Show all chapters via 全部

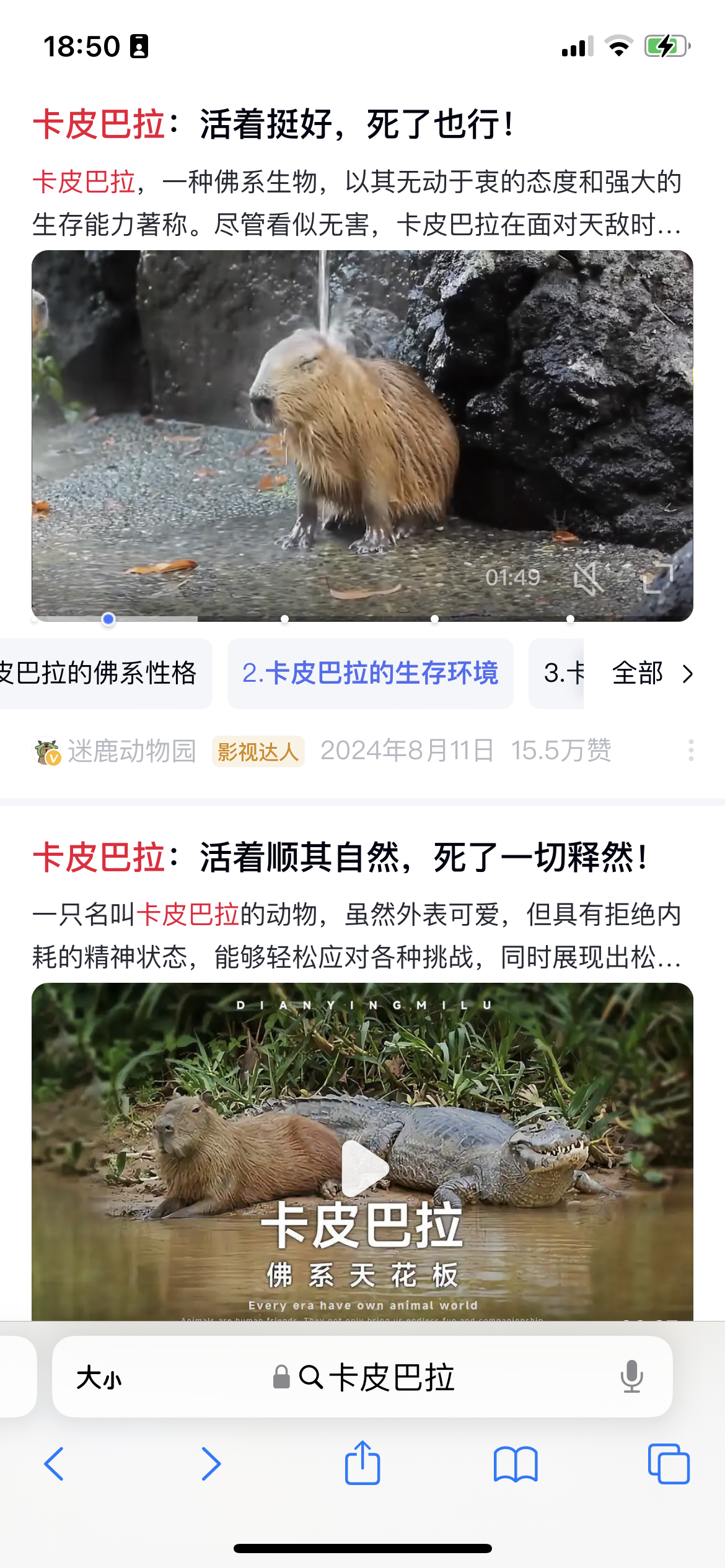652,673
